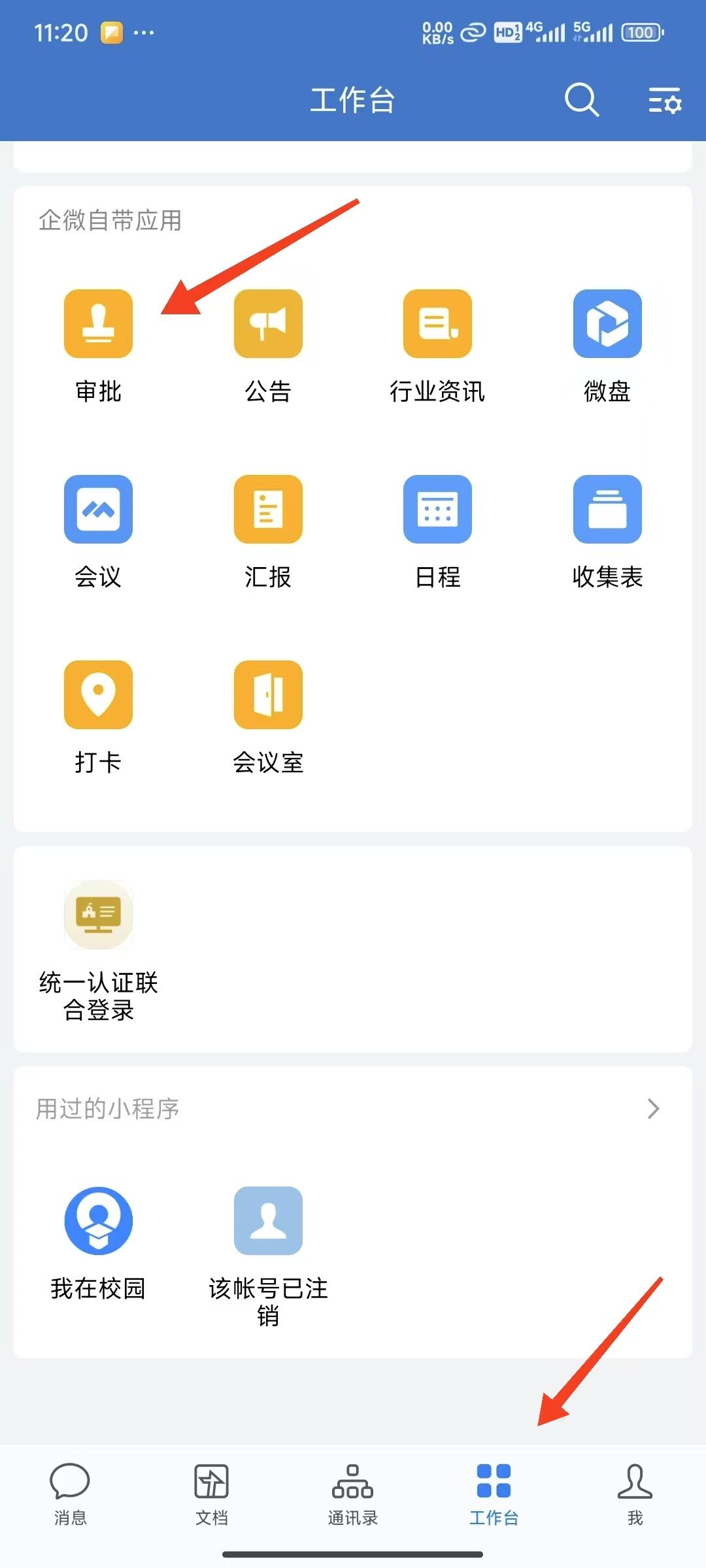Switch to the 消息 tab
The image size is (706, 1568).
pyautogui.click(x=70, y=1494)
